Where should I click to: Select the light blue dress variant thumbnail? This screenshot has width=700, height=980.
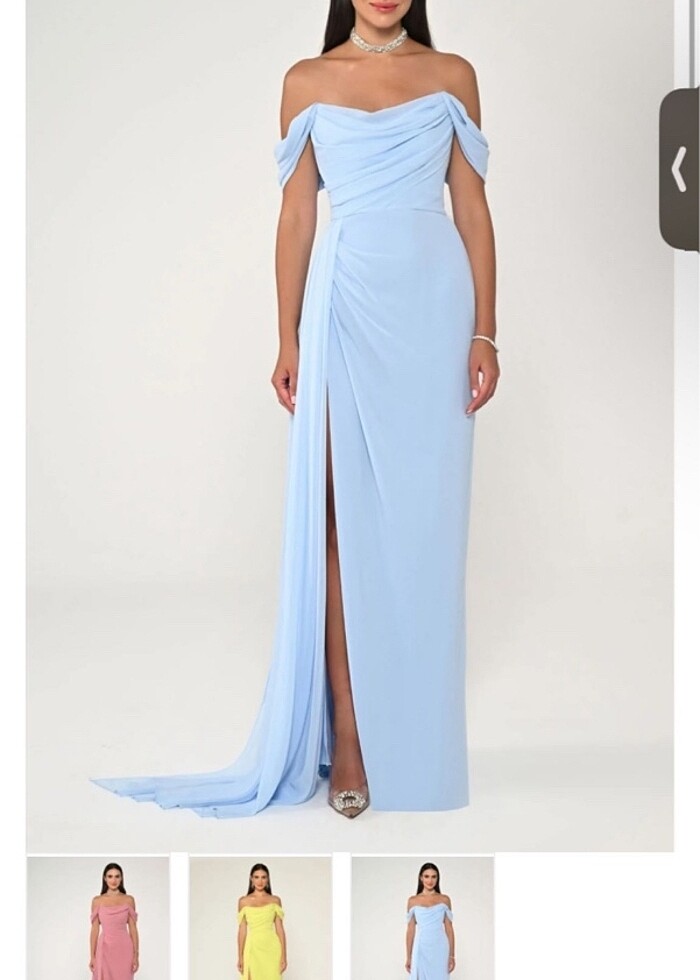(422, 918)
